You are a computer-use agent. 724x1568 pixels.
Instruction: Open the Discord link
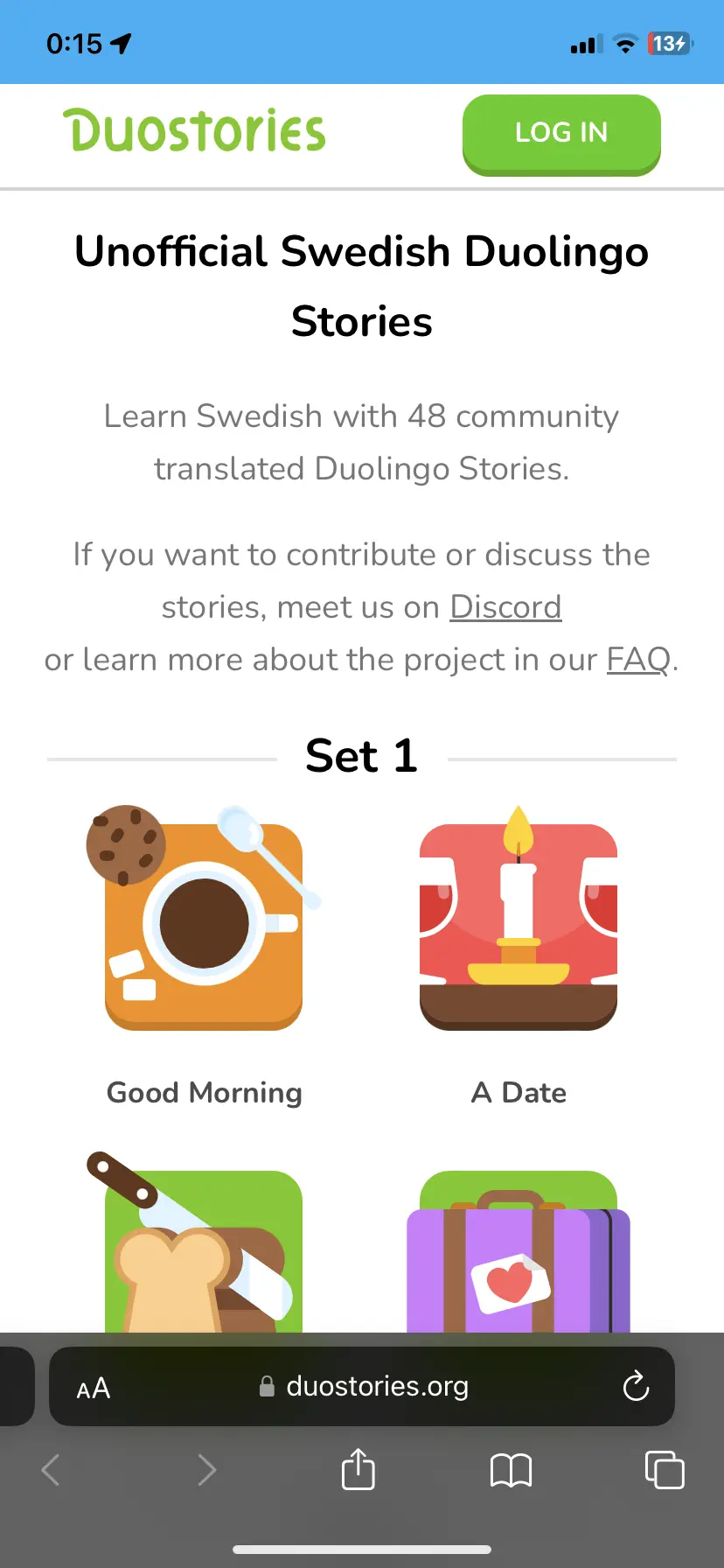[505, 606]
